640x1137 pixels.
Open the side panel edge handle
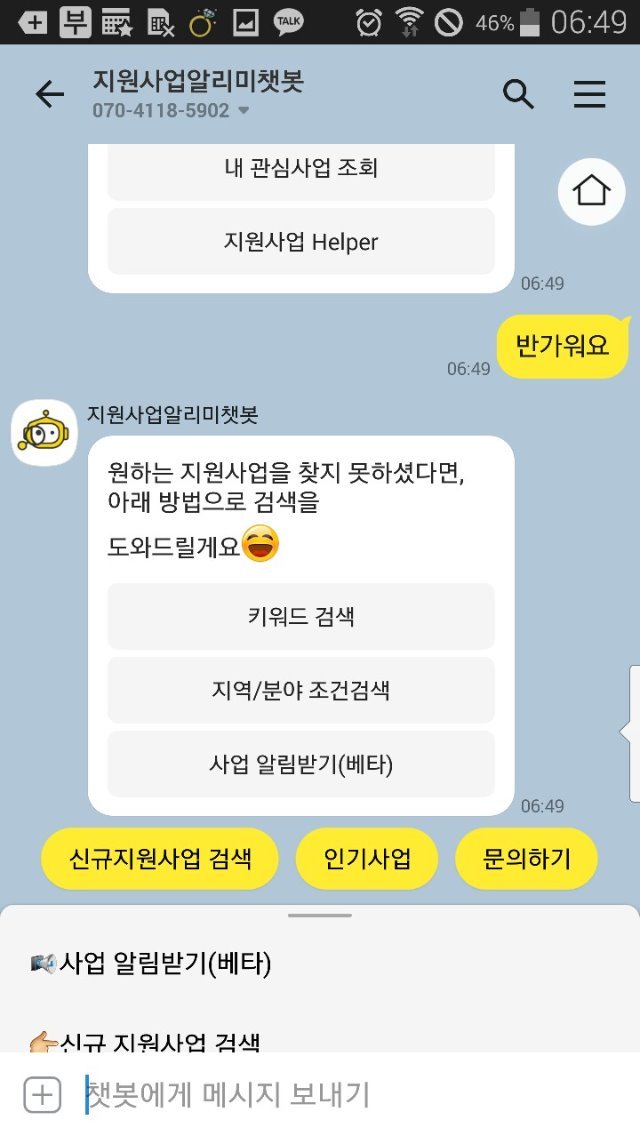pyautogui.click(x=631, y=732)
